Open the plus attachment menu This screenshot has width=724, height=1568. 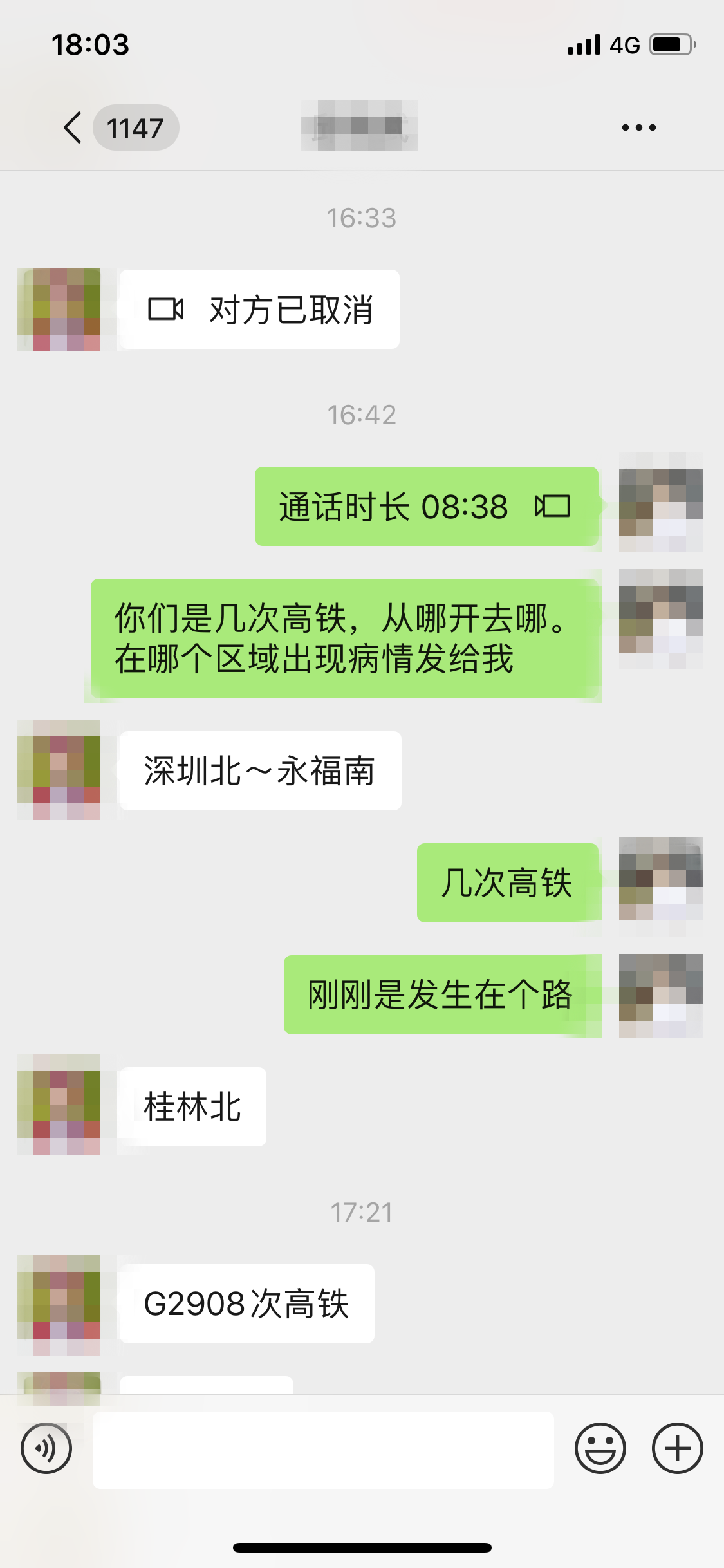tap(678, 1448)
